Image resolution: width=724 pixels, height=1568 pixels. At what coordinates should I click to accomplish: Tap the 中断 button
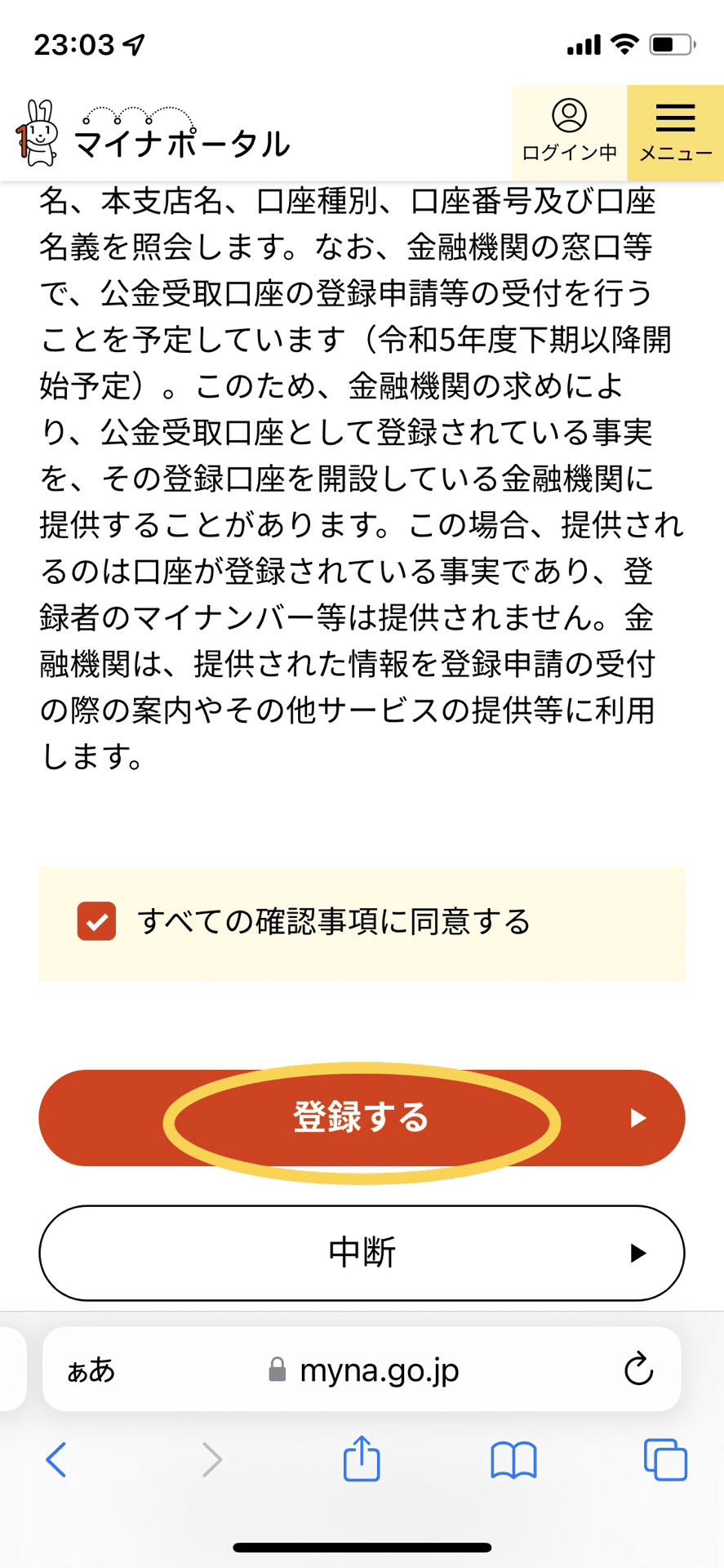pos(362,1253)
